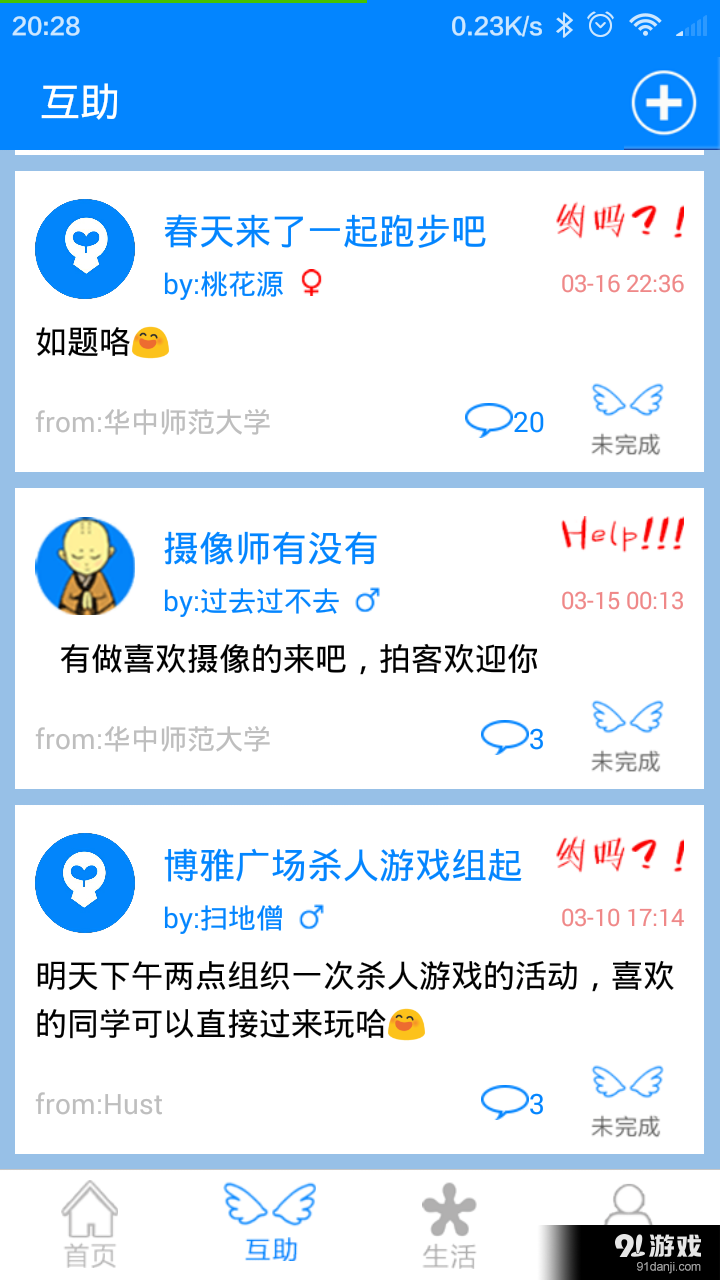Tap the wings icon above 未完成 on 摄像师 post

tap(626, 718)
